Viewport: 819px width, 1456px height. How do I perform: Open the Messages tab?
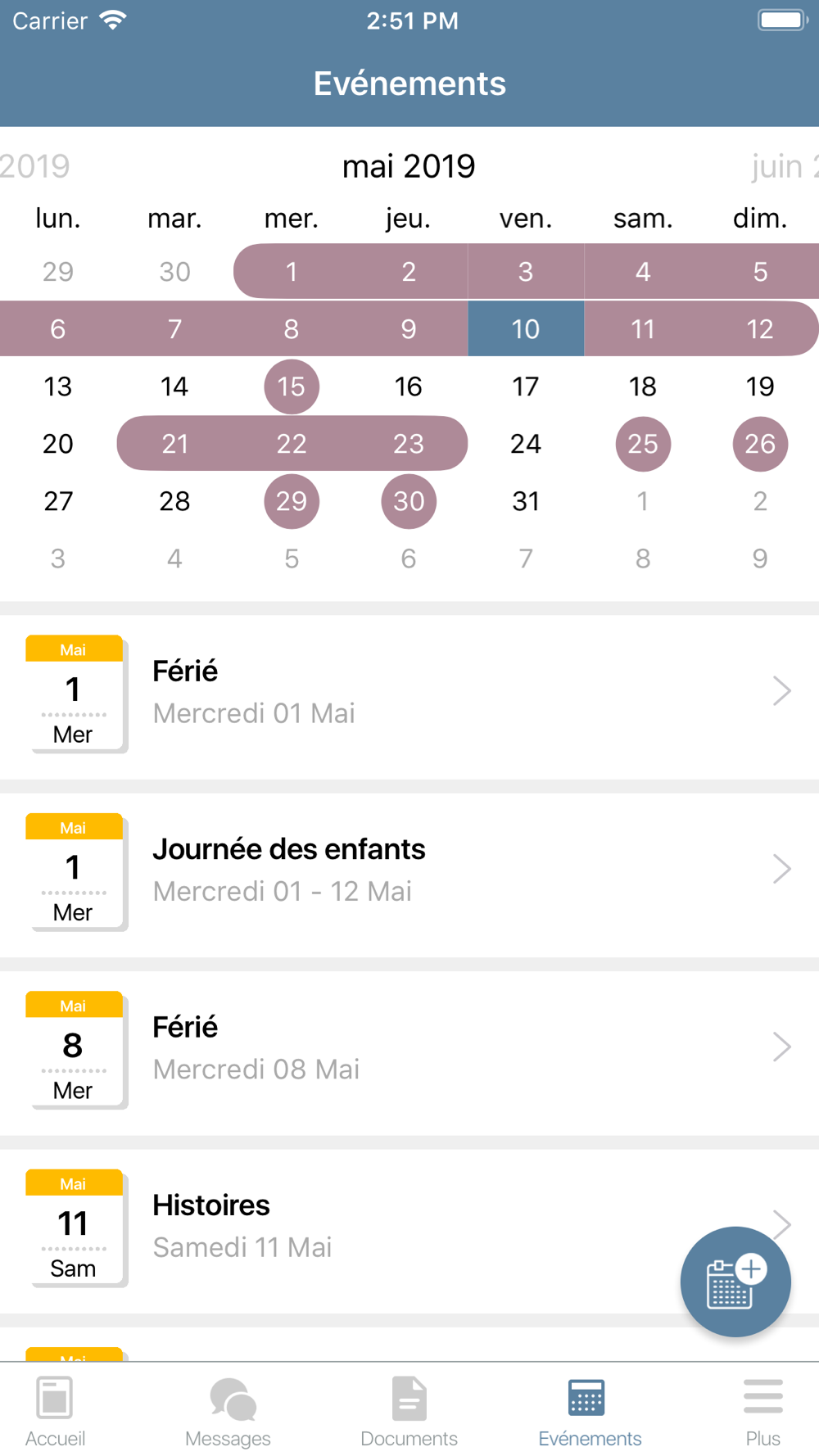[x=228, y=1411]
